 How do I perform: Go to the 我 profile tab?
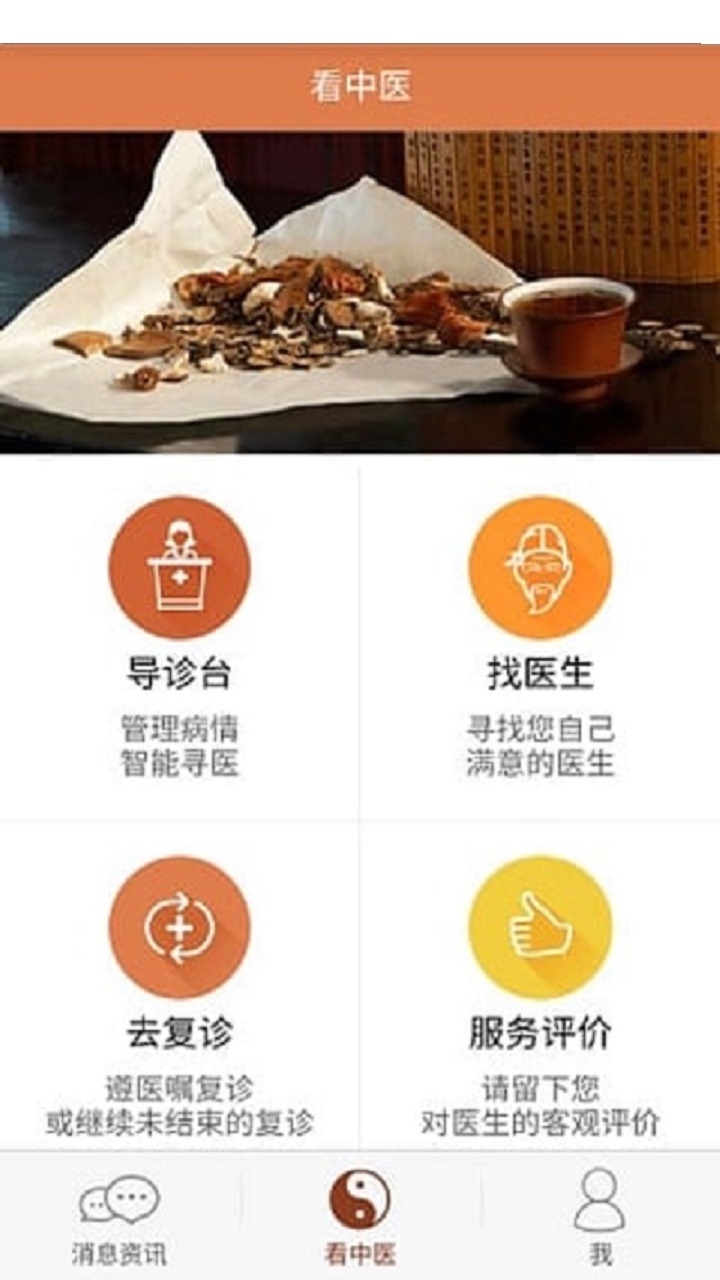pyautogui.click(x=599, y=1216)
